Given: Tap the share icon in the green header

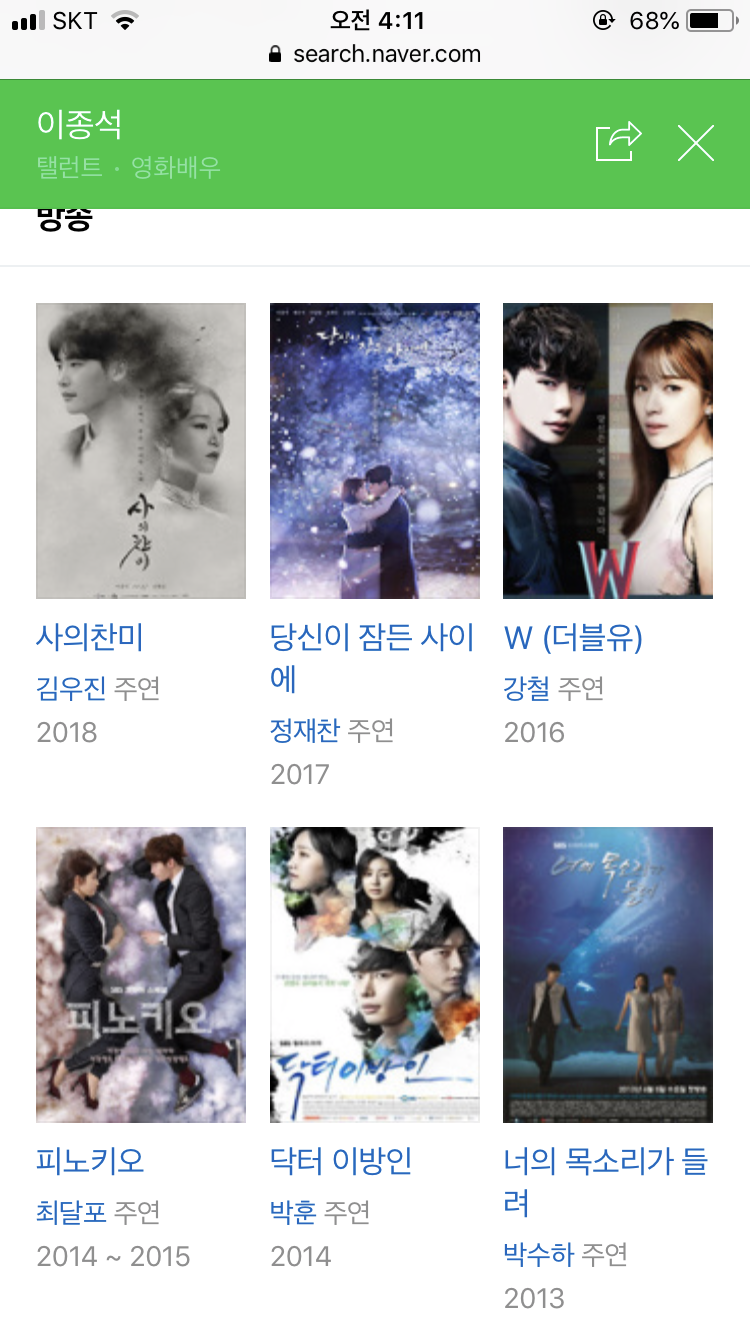Looking at the screenshot, I should pyautogui.click(x=618, y=142).
